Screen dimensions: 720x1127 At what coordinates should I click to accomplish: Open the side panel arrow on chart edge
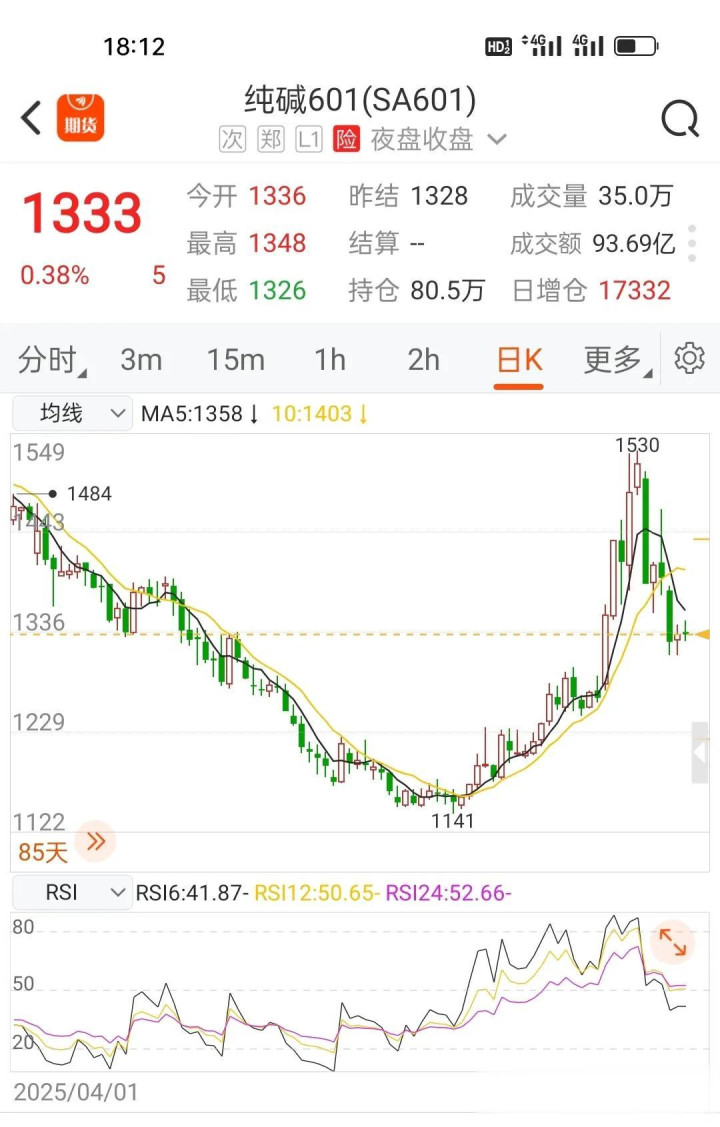pyautogui.click(x=701, y=753)
